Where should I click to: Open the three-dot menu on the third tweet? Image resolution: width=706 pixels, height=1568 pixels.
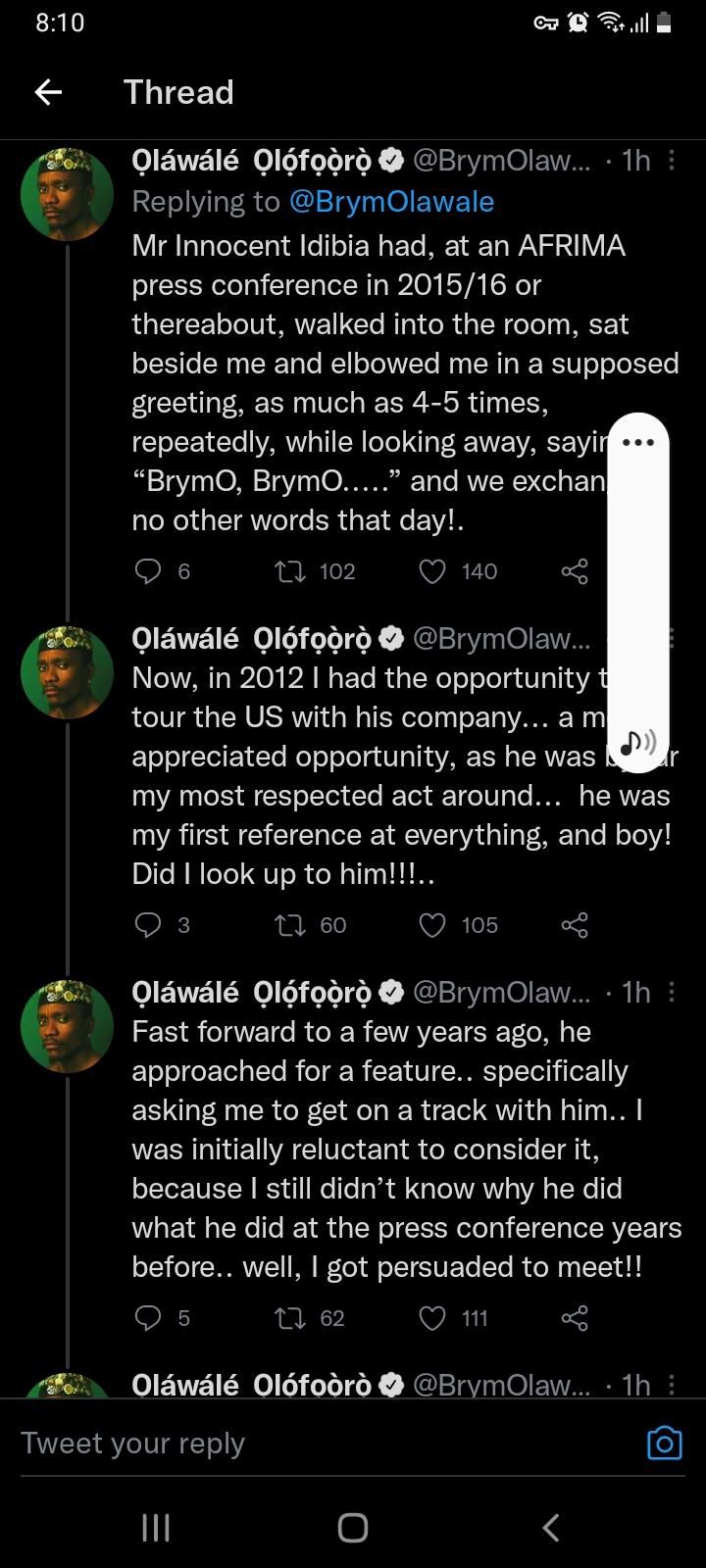pyautogui.click(x=672, y=992)
